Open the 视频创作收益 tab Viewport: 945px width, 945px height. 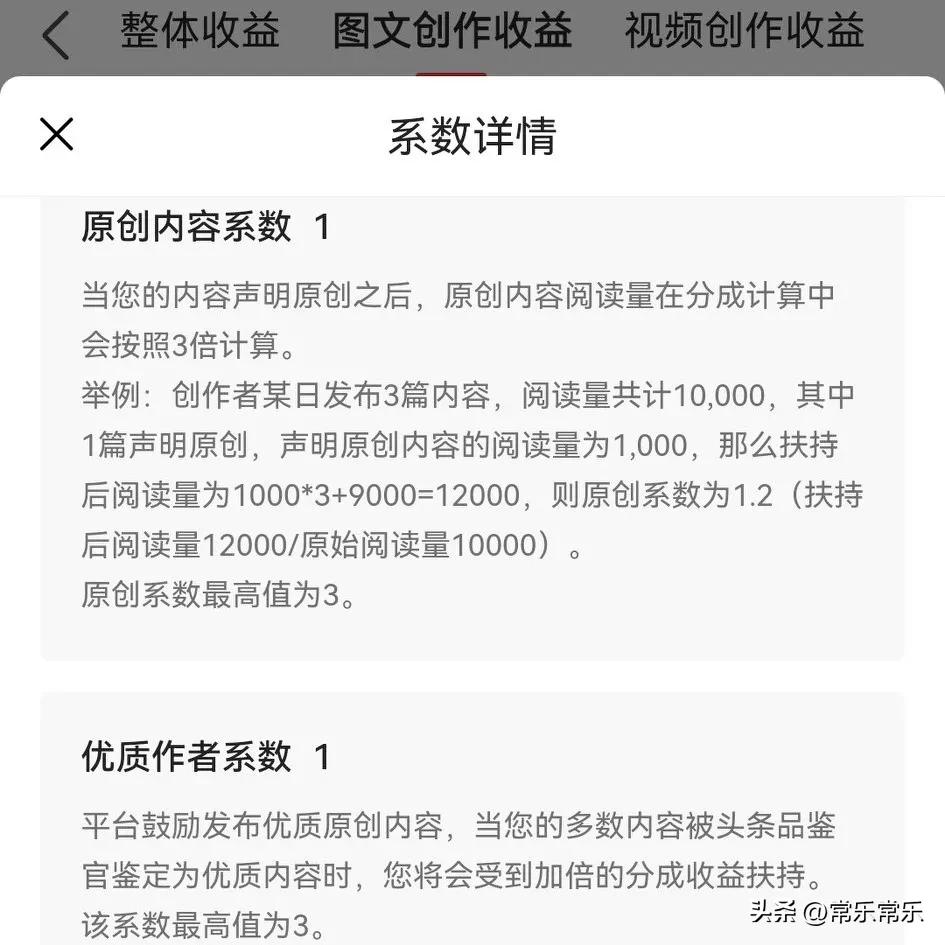[x=744, y=32]
